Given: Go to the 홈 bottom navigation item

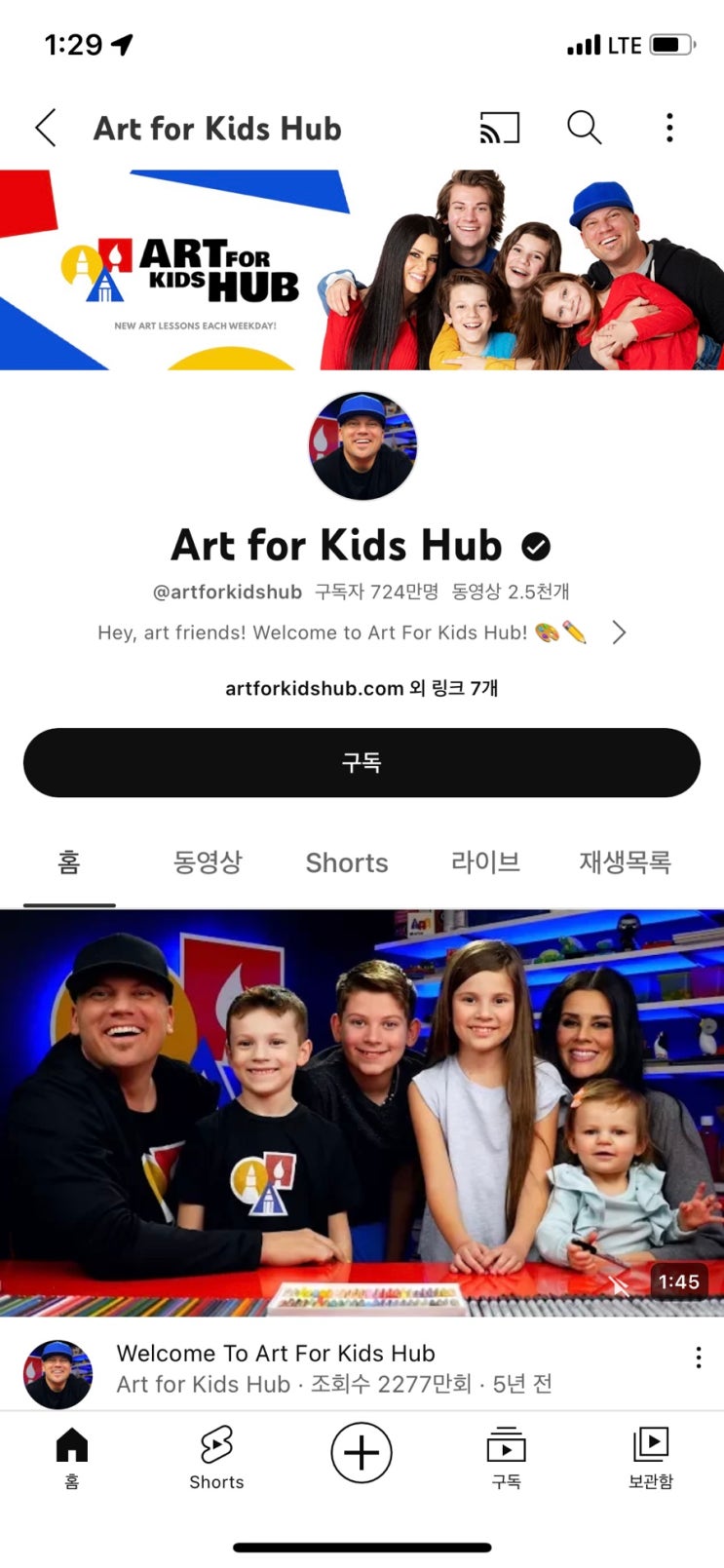Looking at the screenshot, I should (x=71, y=1457).
